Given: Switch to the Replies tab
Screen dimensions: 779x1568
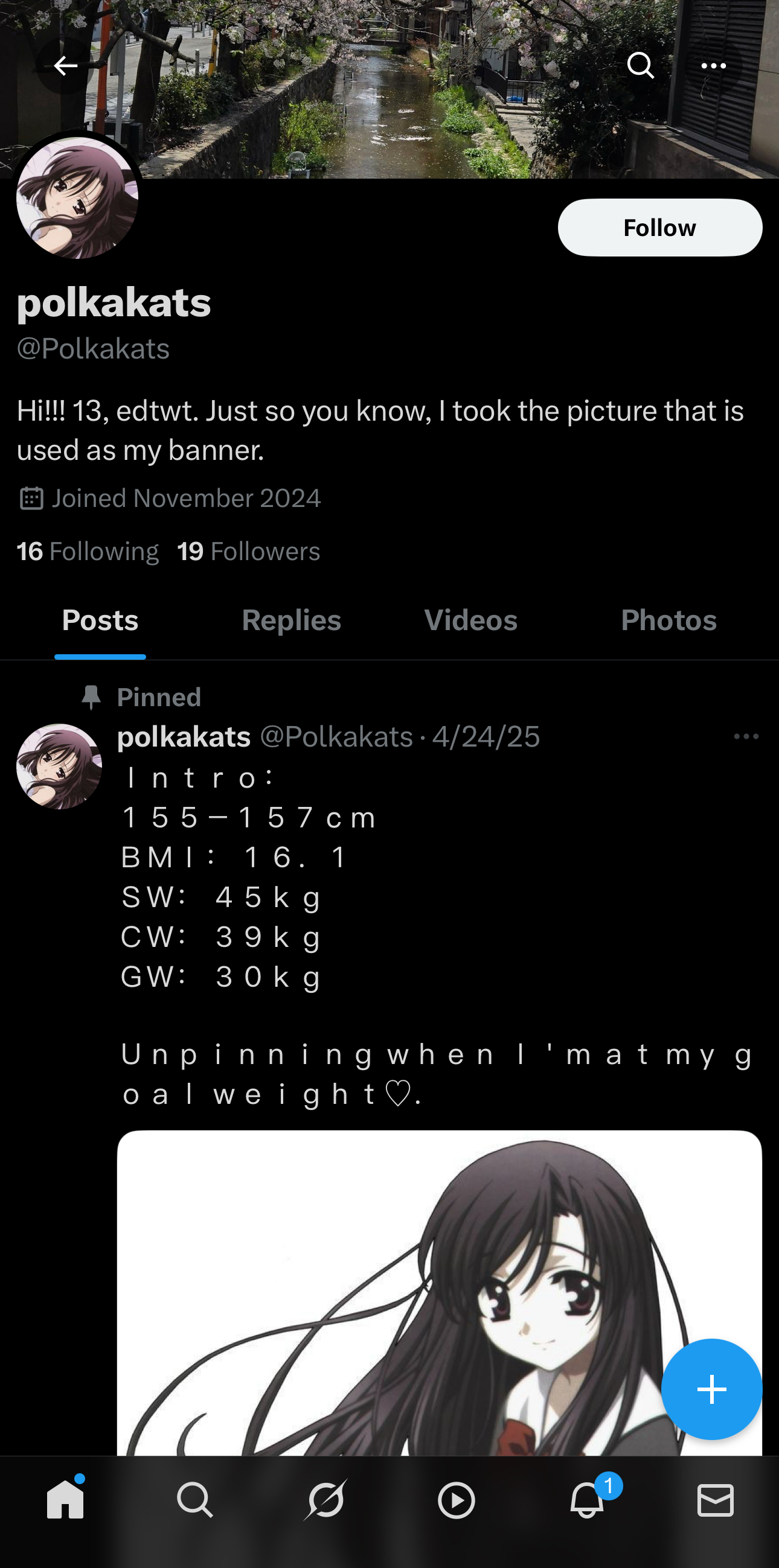Looking at the screenshot, I should click(x=291, y=620).
